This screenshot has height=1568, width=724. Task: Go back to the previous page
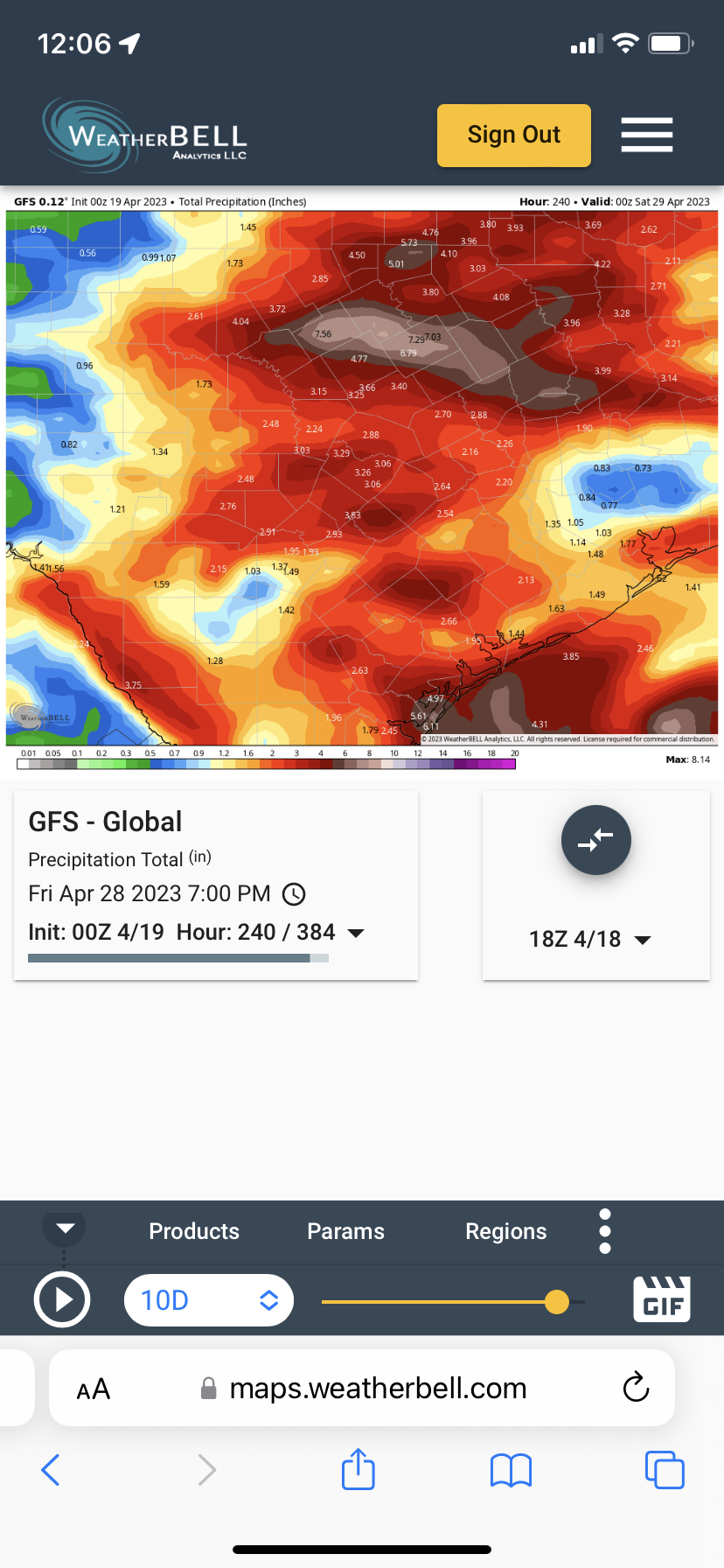click(51, 1470)
